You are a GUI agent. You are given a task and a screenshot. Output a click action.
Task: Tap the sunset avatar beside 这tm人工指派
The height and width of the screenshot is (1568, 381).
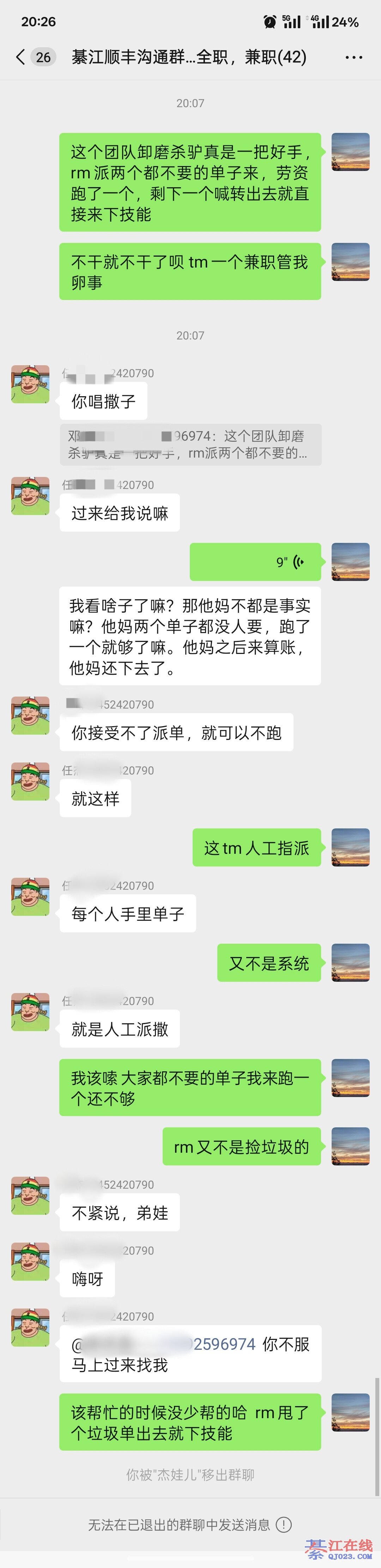coord(350,847)
